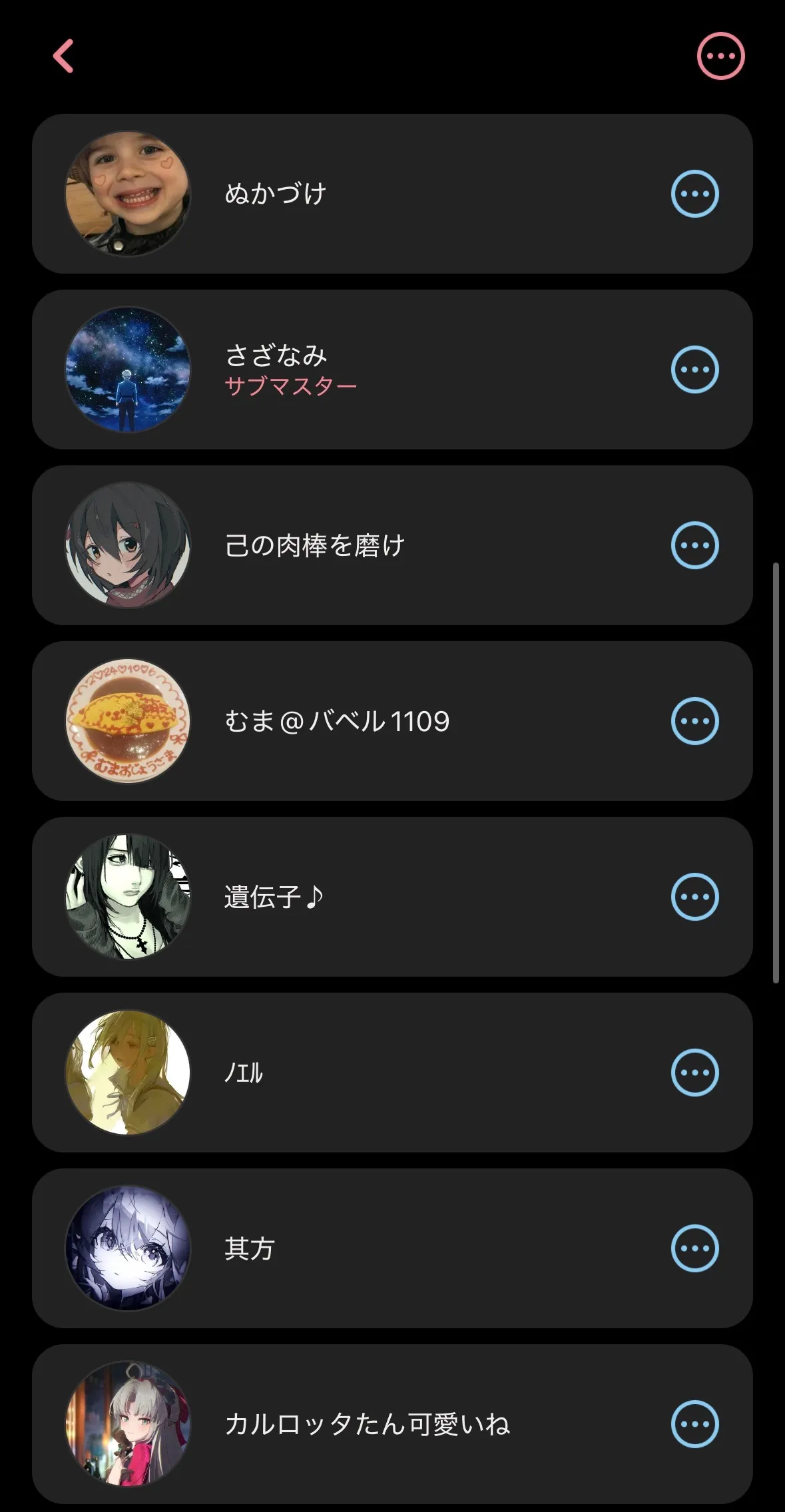Open the pink overflow menu at top
785x1512 pixels.
pyautogui.click(x=720, y=56)
